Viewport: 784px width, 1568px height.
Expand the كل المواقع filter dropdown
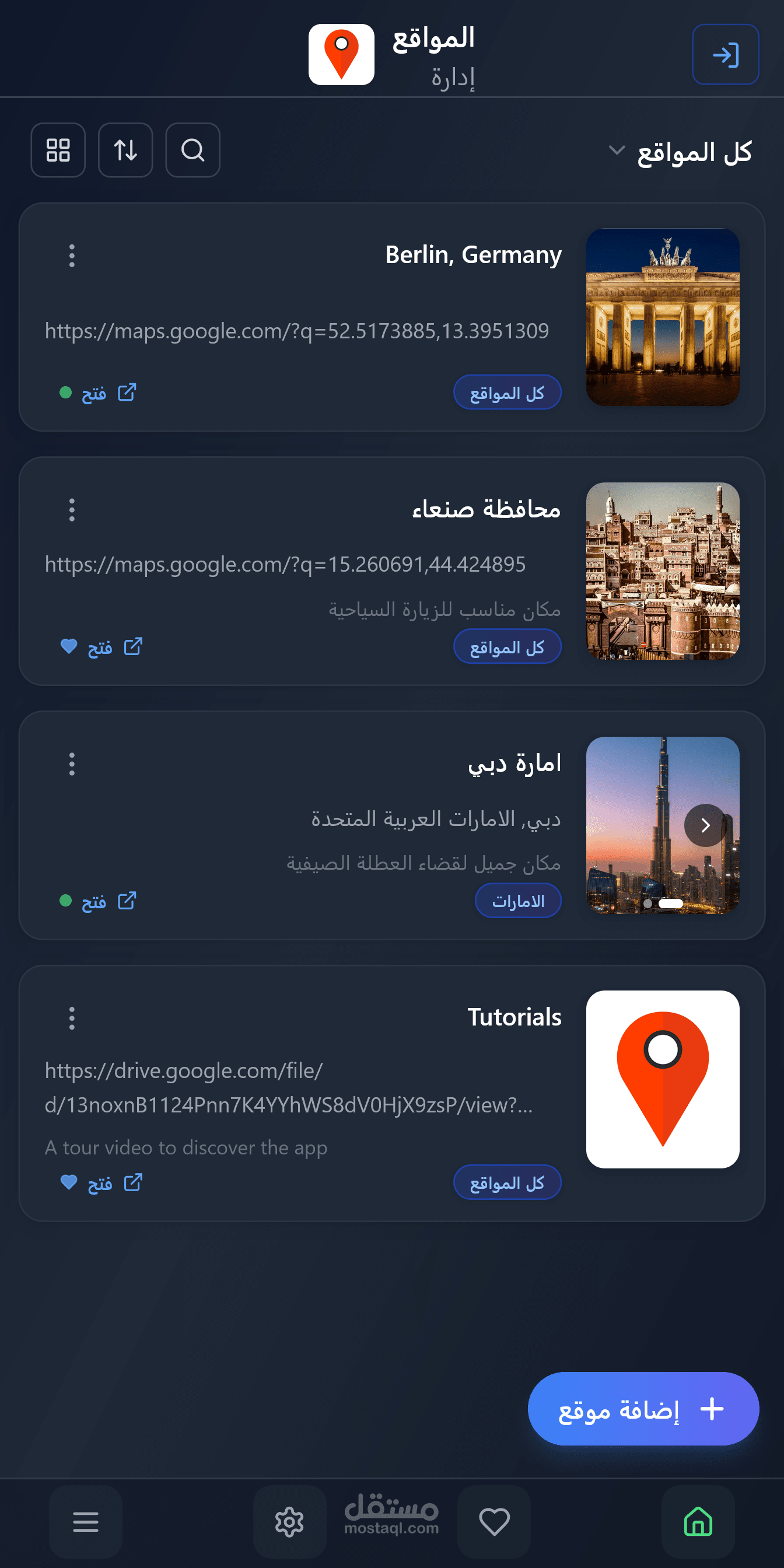pos(682,151)
